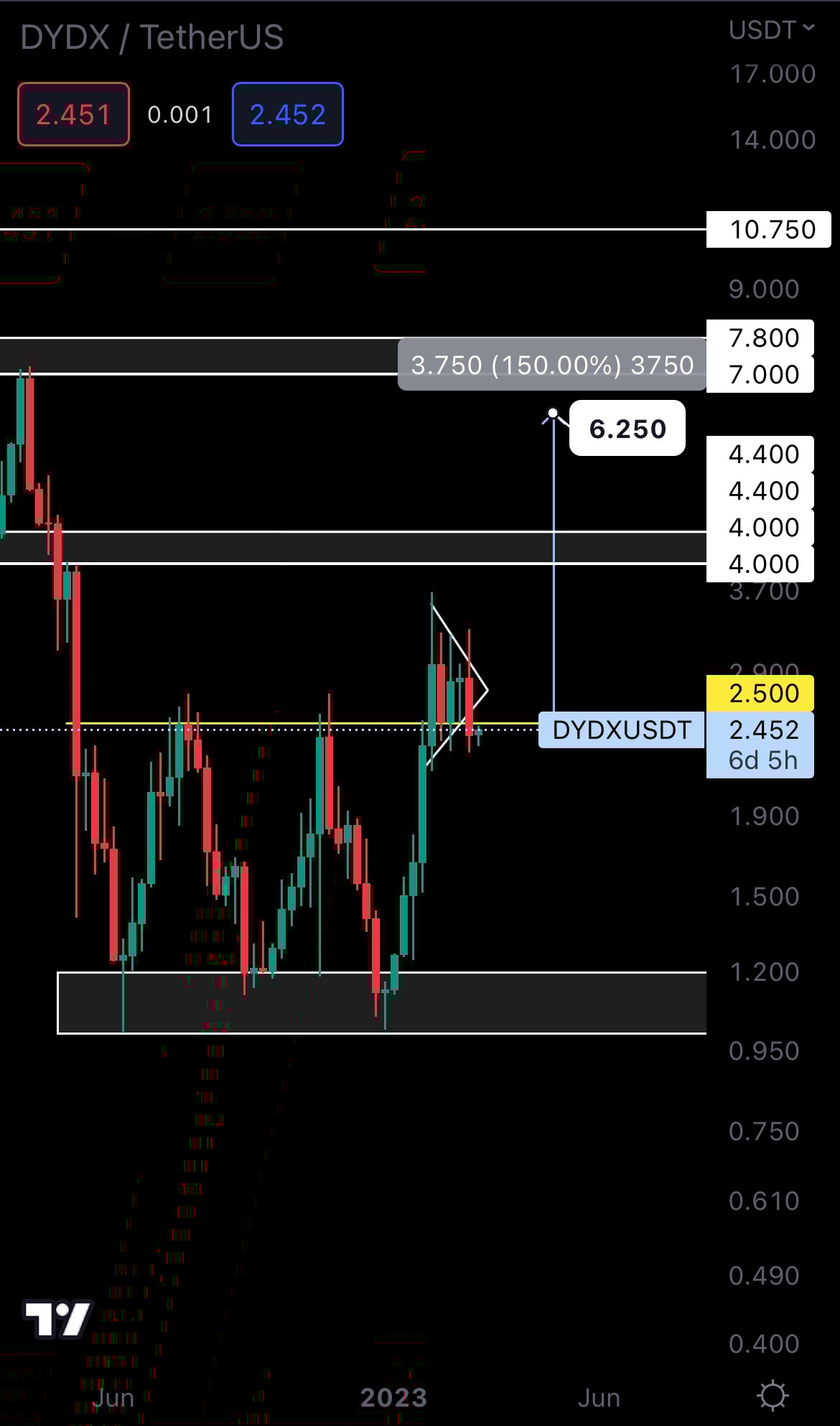Open the USDT currency dropdown
Image resolution: width=840 pixels, height=1426 pixels.
click(x=771, y=29)
